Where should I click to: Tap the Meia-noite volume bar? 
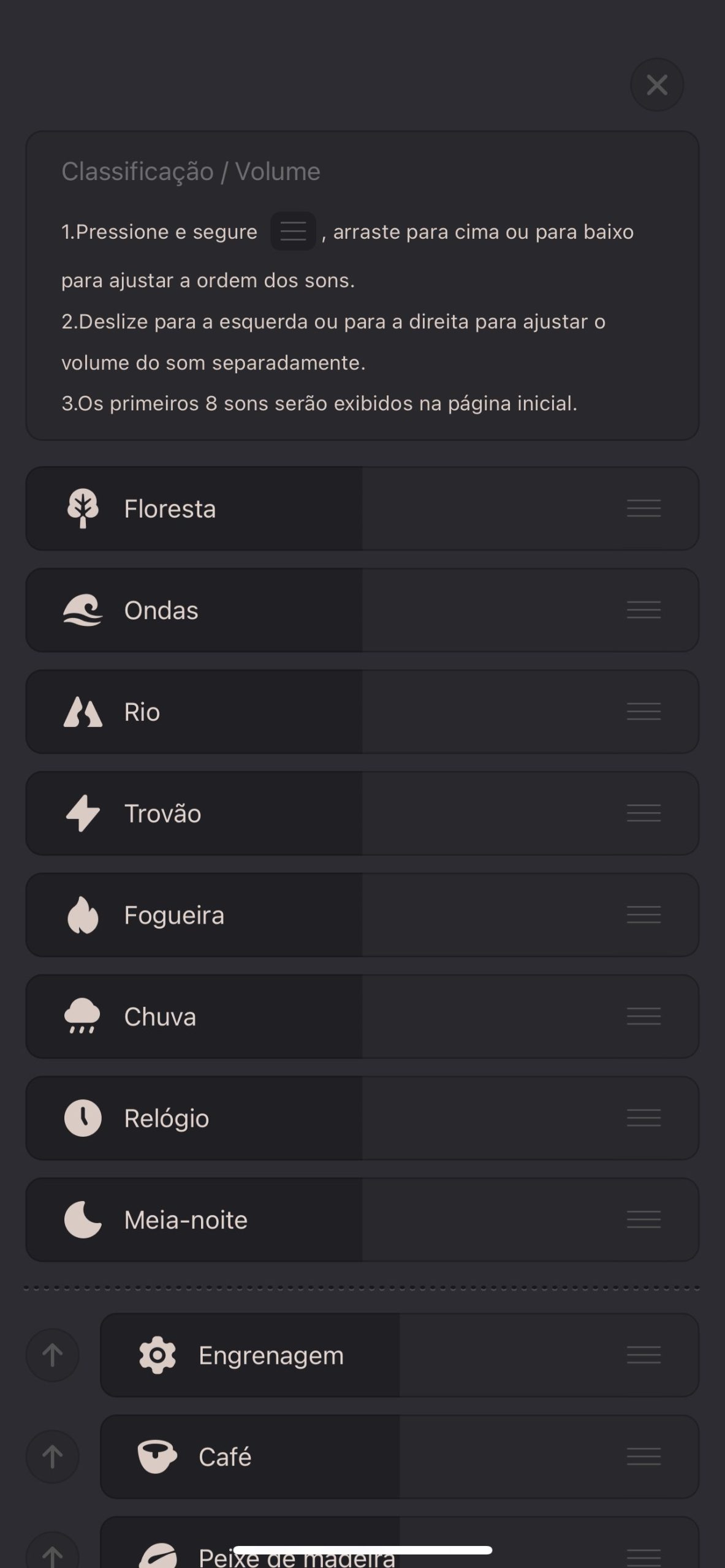(362, 1220)
